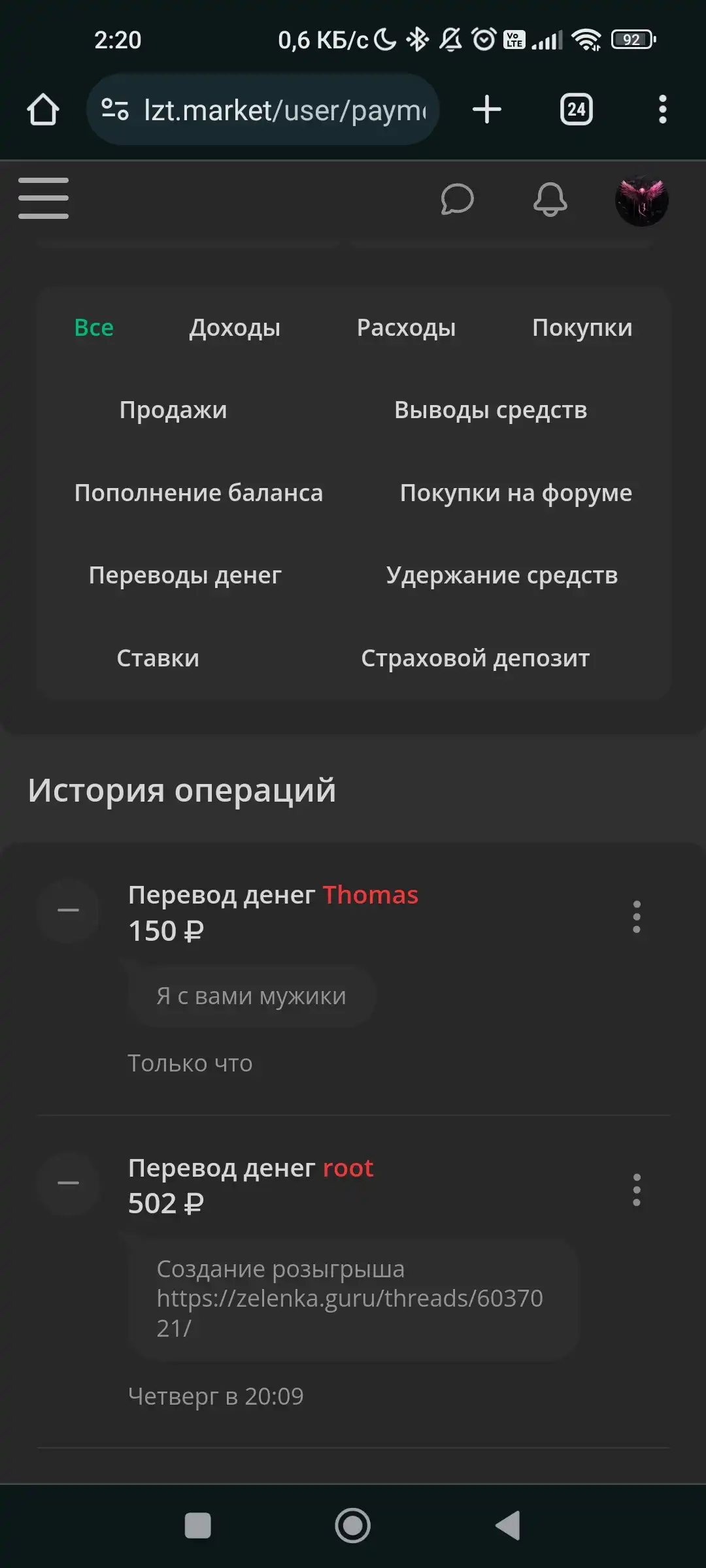Switch to the Доходы filter
The image size is (706, 1568).
coord(235,327)
